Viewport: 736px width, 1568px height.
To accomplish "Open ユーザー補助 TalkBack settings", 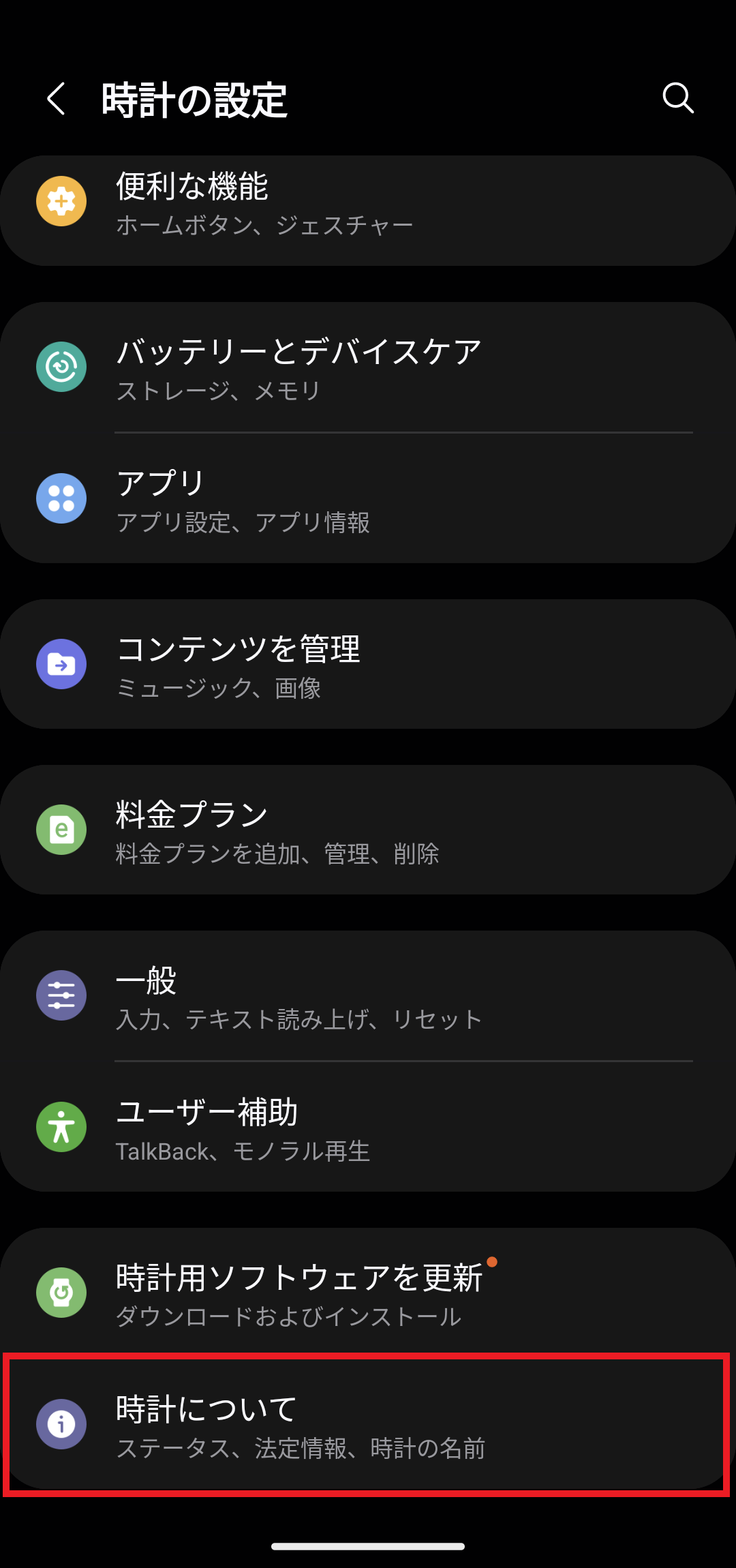I will point(368,1127).
